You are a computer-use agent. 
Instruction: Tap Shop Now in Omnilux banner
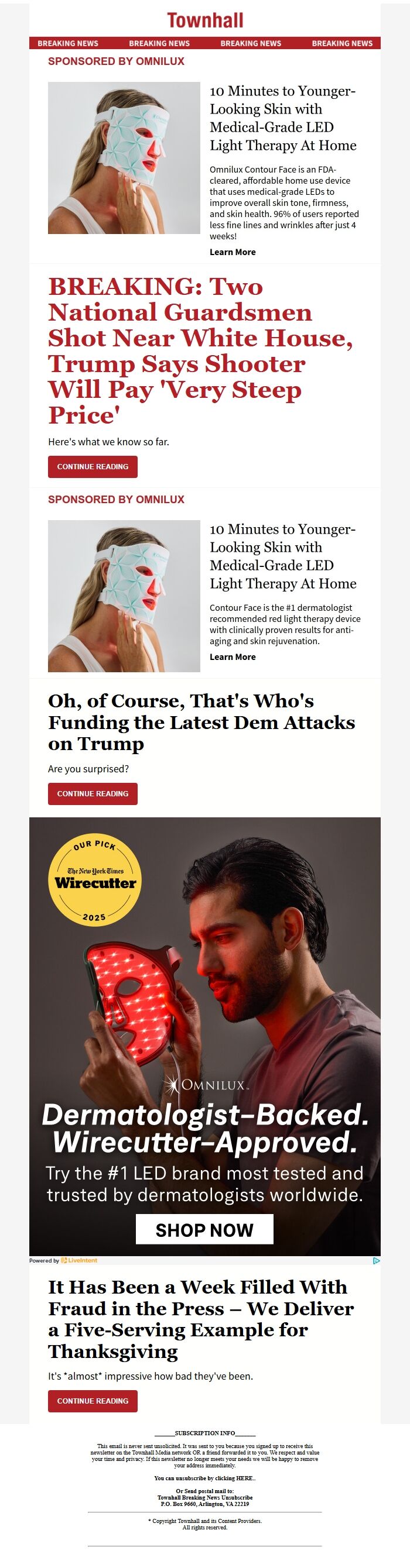pos(204,1229)
